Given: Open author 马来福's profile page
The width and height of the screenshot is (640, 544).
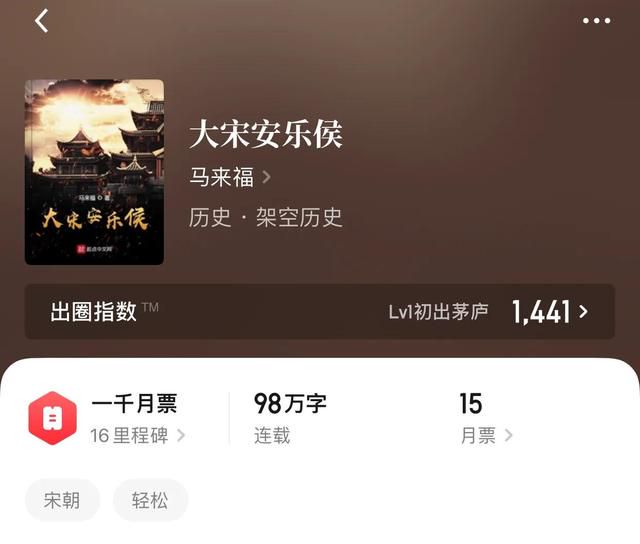Looking at the screenshot, I should tap(230, 178).
